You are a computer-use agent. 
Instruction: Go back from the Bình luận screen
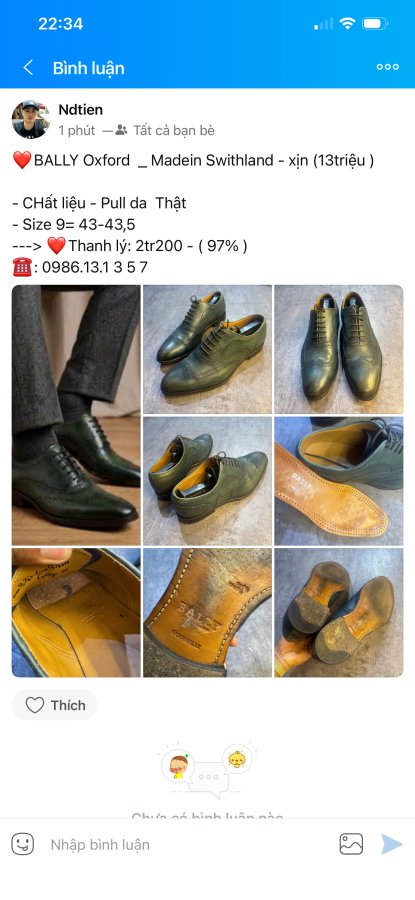point(28,68)
